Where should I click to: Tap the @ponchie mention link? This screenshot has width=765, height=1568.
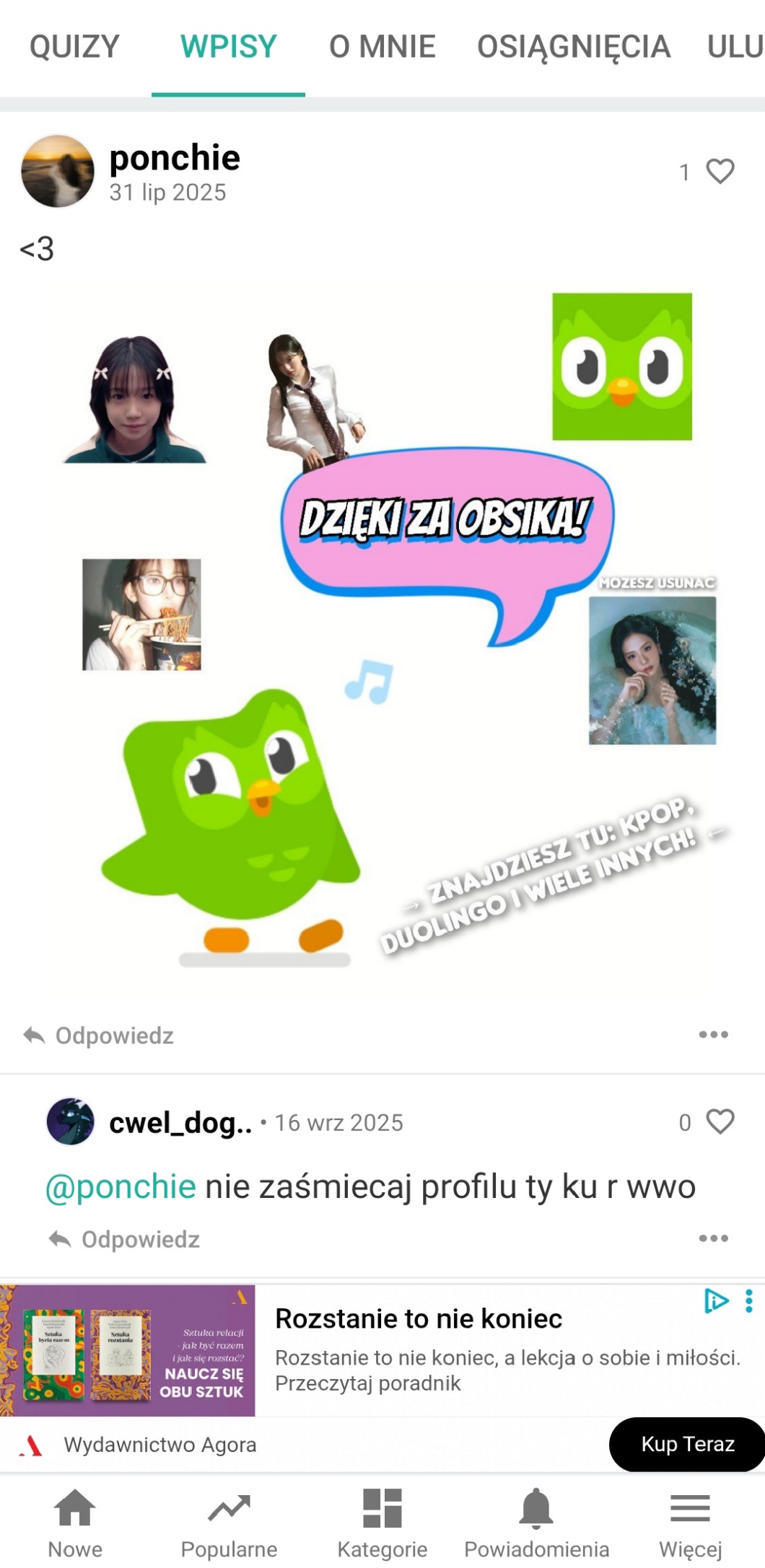(x=121, y=1186)
